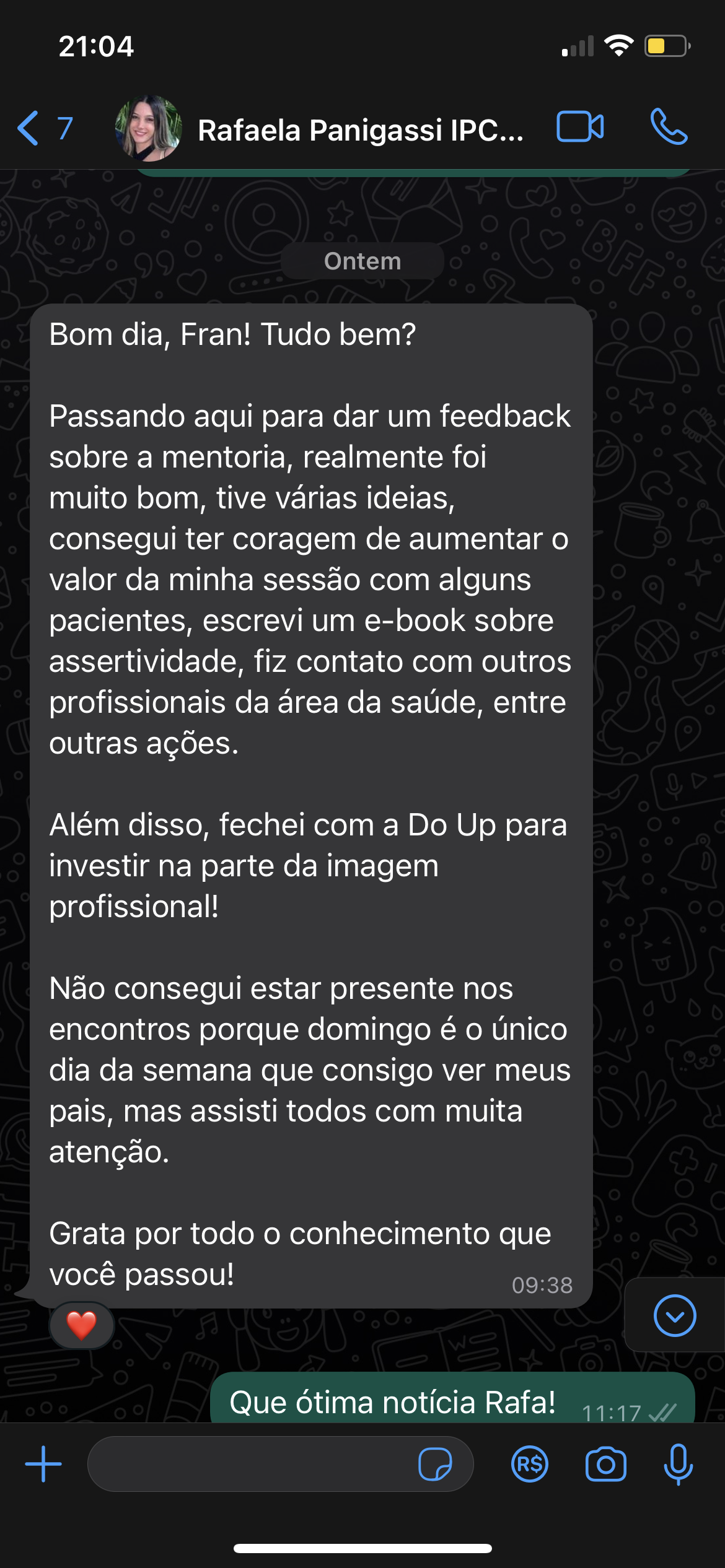View the heart reaction on the message
This screenshot has width=725, height=1568.
coord(81,1325)
